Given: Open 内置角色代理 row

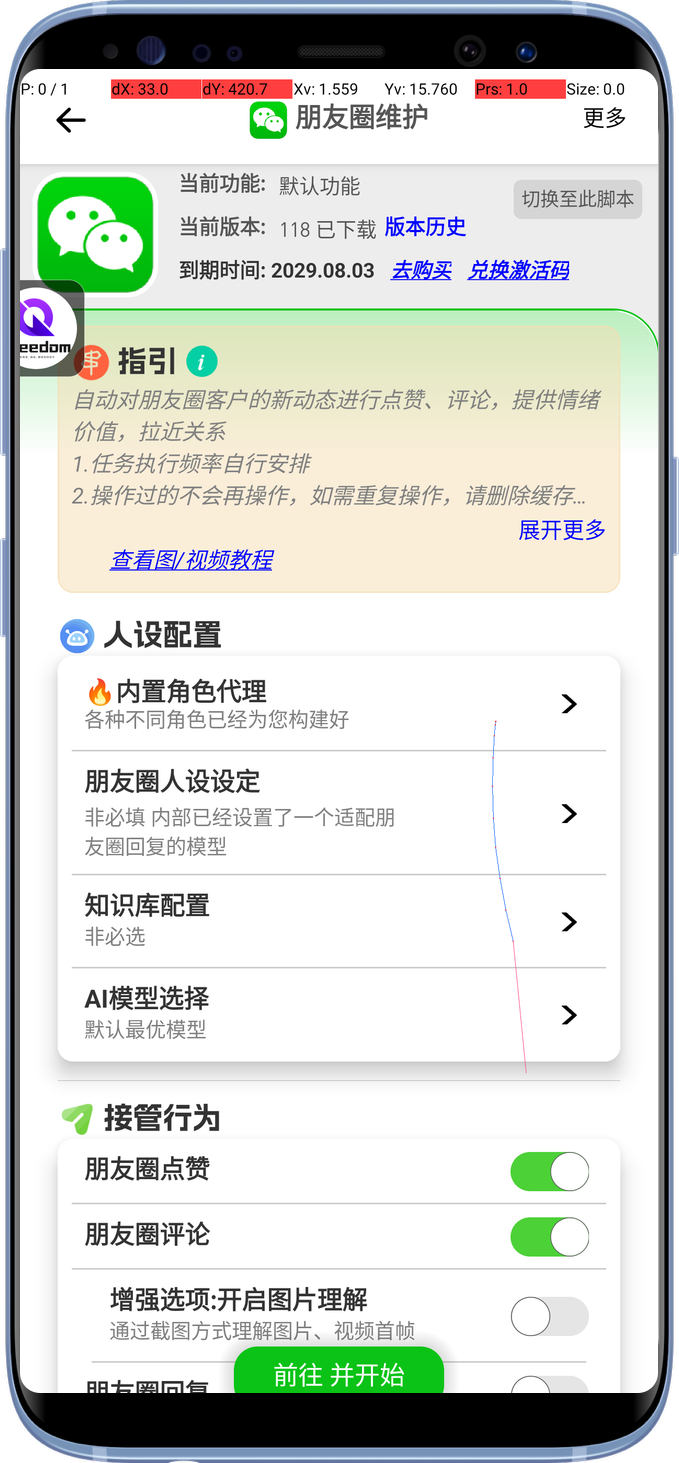Looking at the screenshot, I should pos(339,703).
